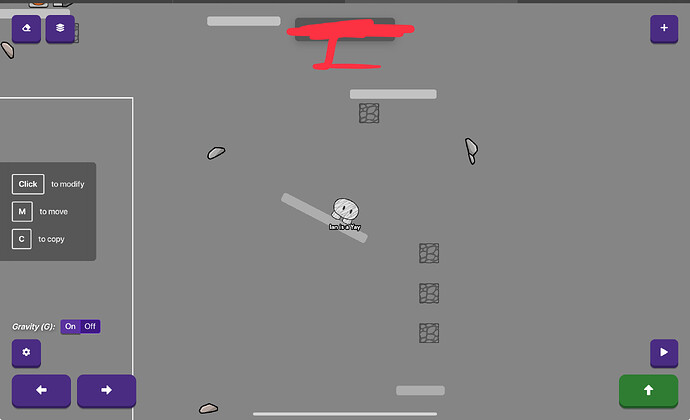Viewport: 690px width, 420px height.
Task: Open the layers button
Action: tap(60, 29)
